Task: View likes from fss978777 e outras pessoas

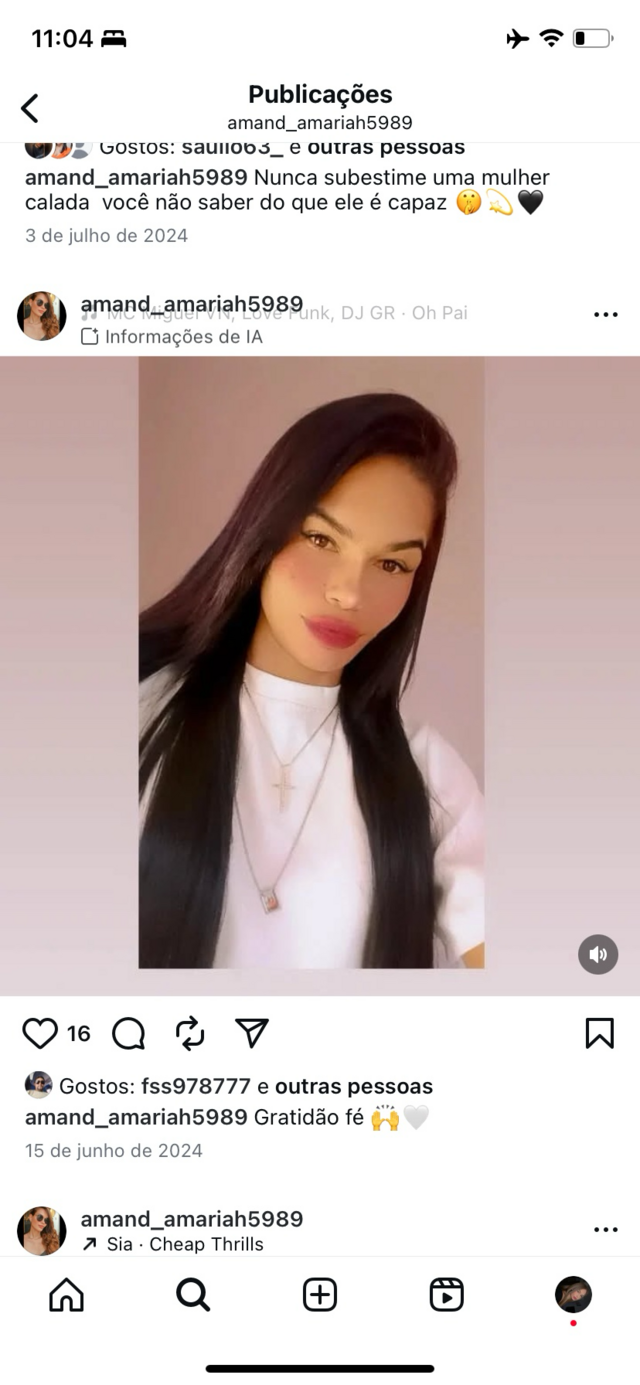Action: click(x=245, y=1086)
